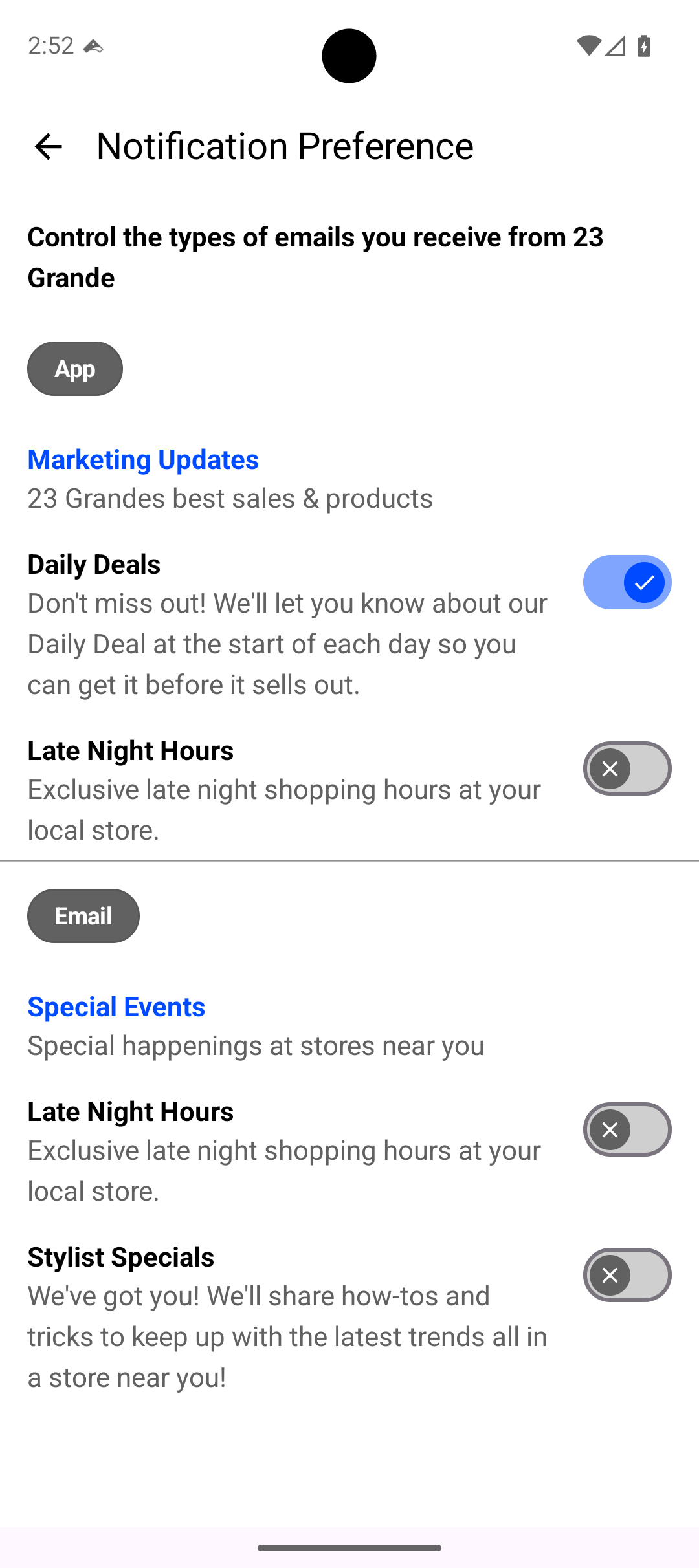Select the Email chip
Image resolution: width=699 pixels, height=1568 pixels.
83,916
